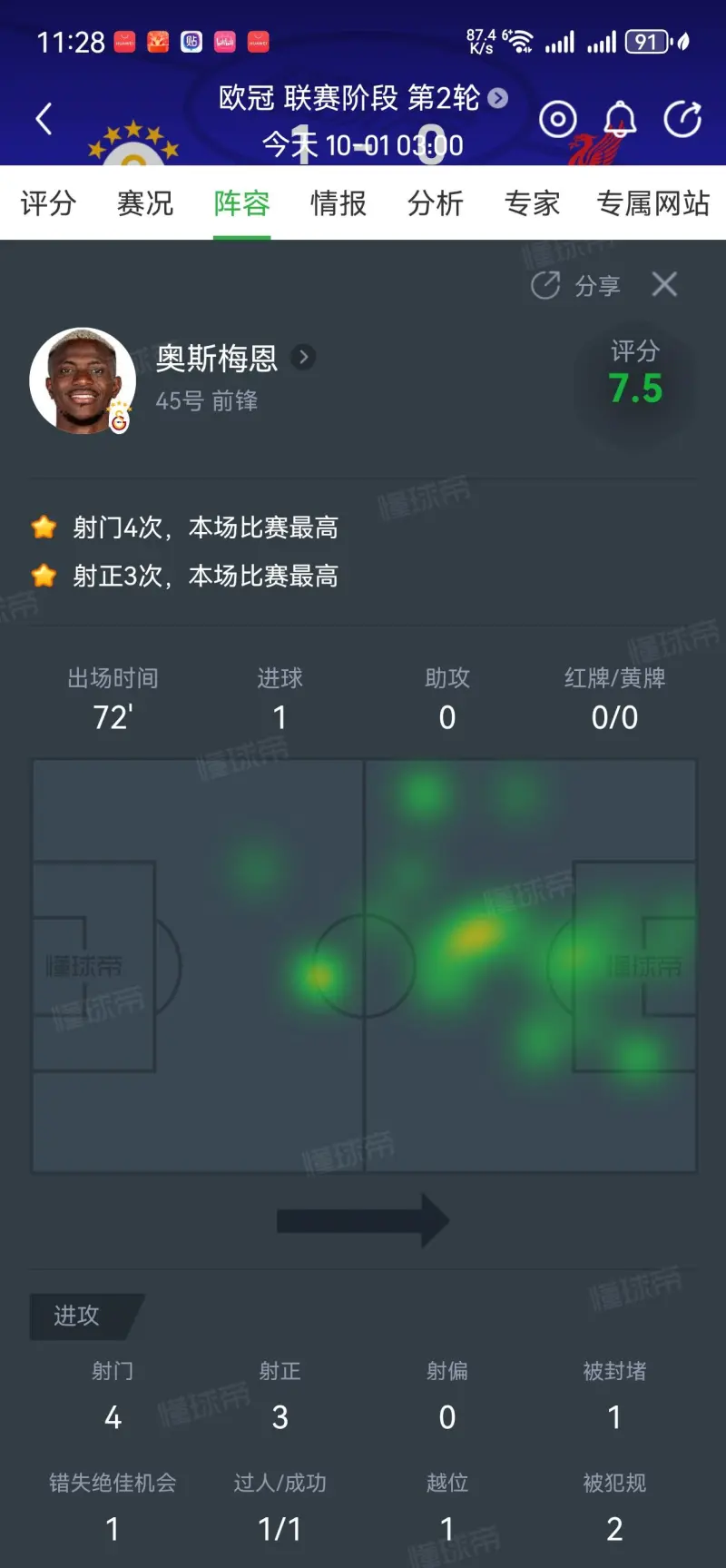Switch to the 评分 tab

[47, 203]
